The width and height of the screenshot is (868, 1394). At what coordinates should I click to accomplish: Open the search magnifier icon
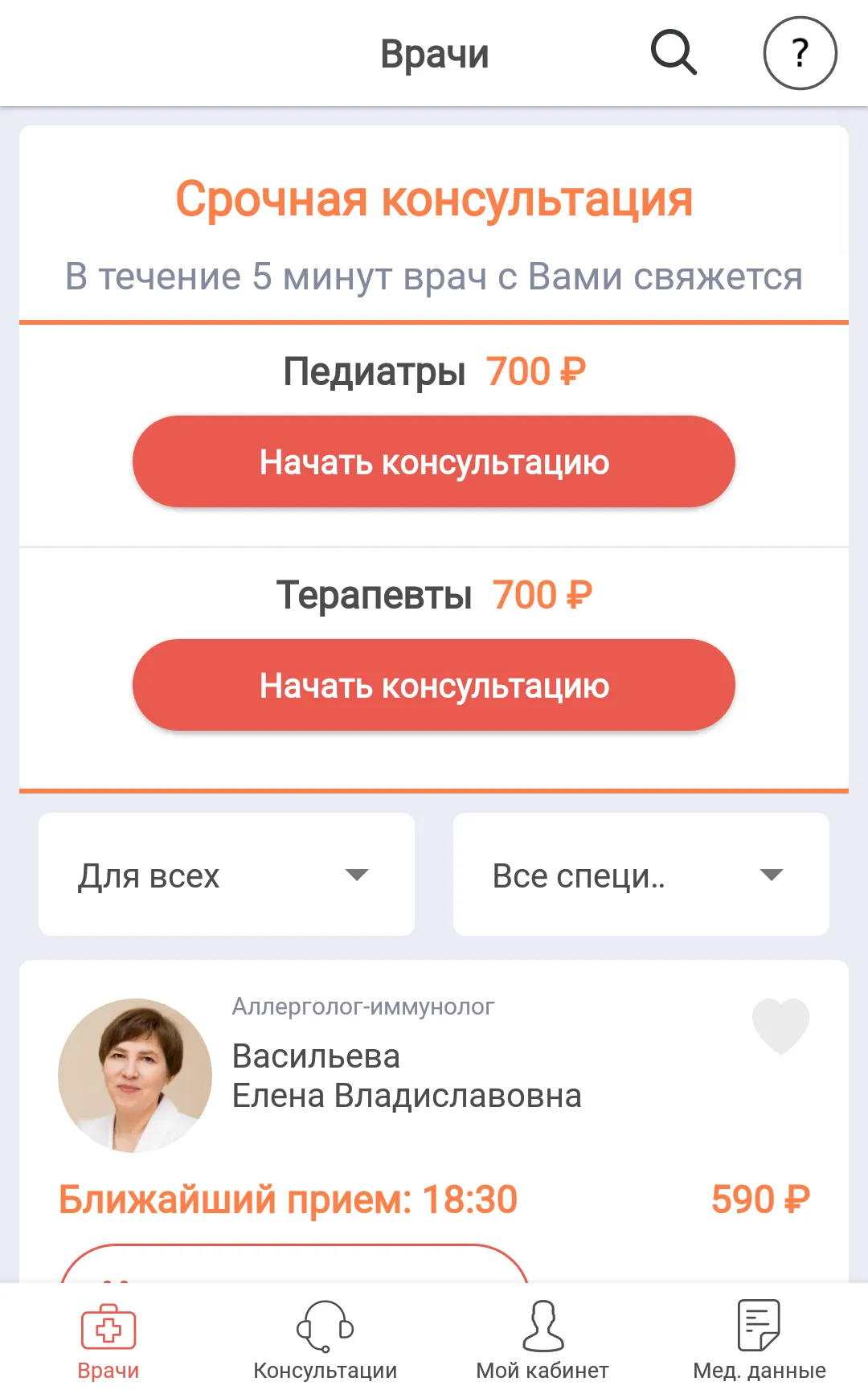pos(674,53)
